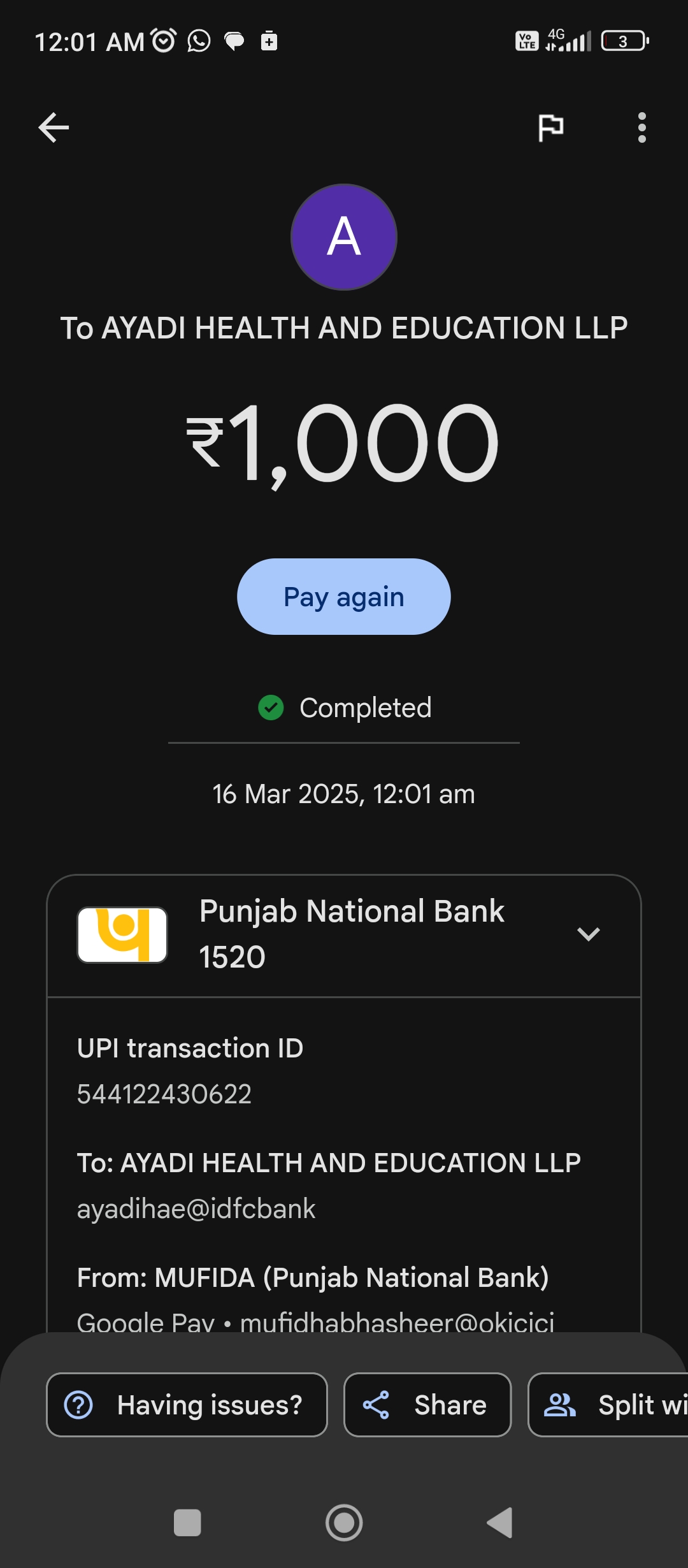Collapse the Punjab National Bank 1520 details
Image resolution: width=688 pixels, height=1568 pixels.
point(588,934)
